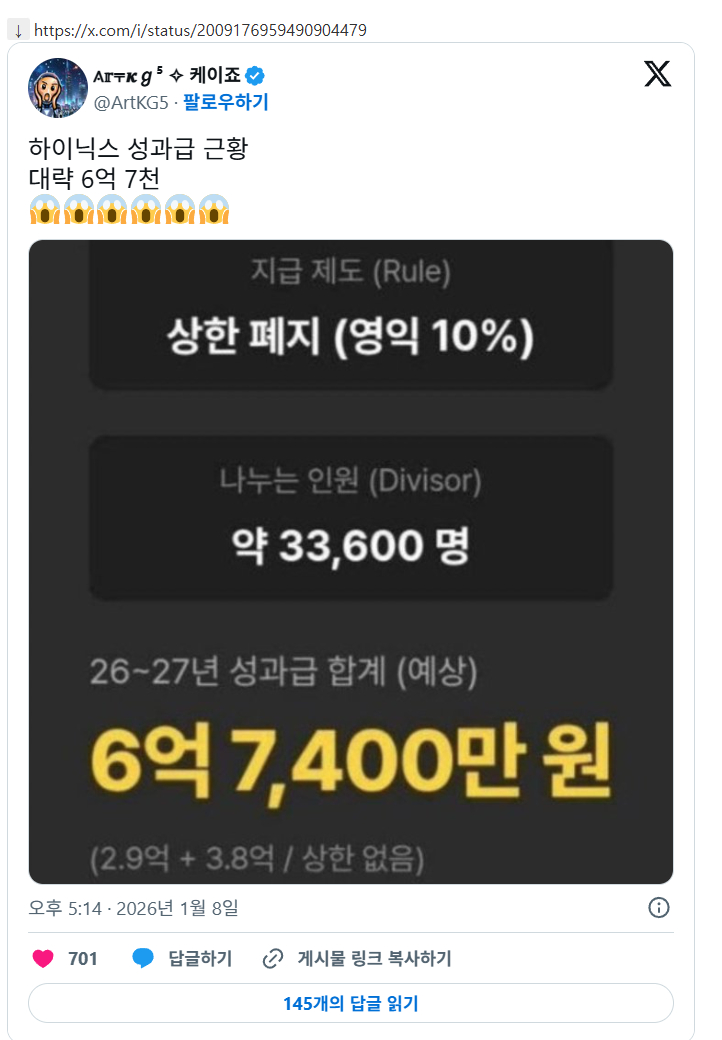
Task: Open the X logo link
Action: tap(657, 74)
